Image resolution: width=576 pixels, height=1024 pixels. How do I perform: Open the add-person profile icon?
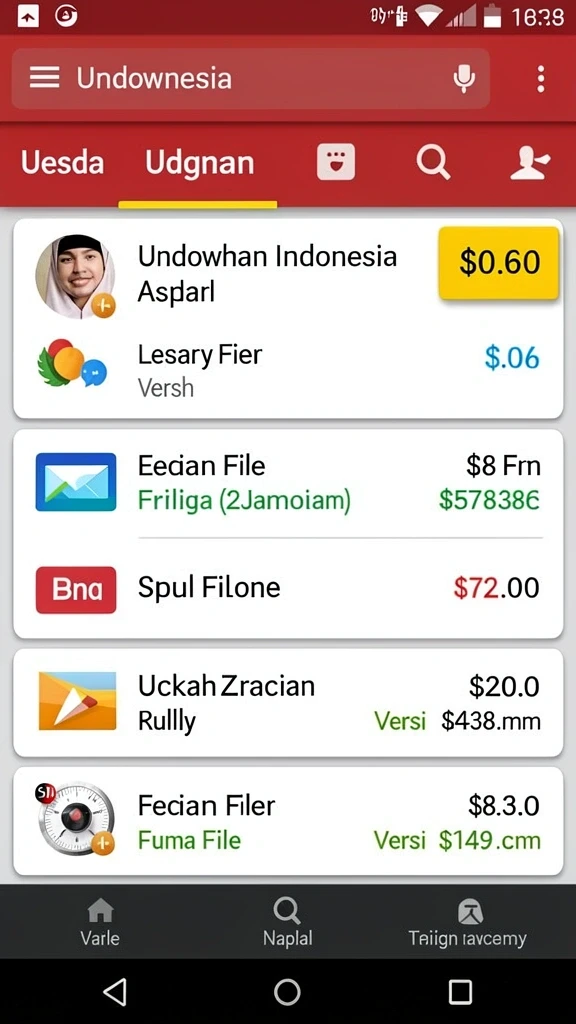[x=530, y=162]
